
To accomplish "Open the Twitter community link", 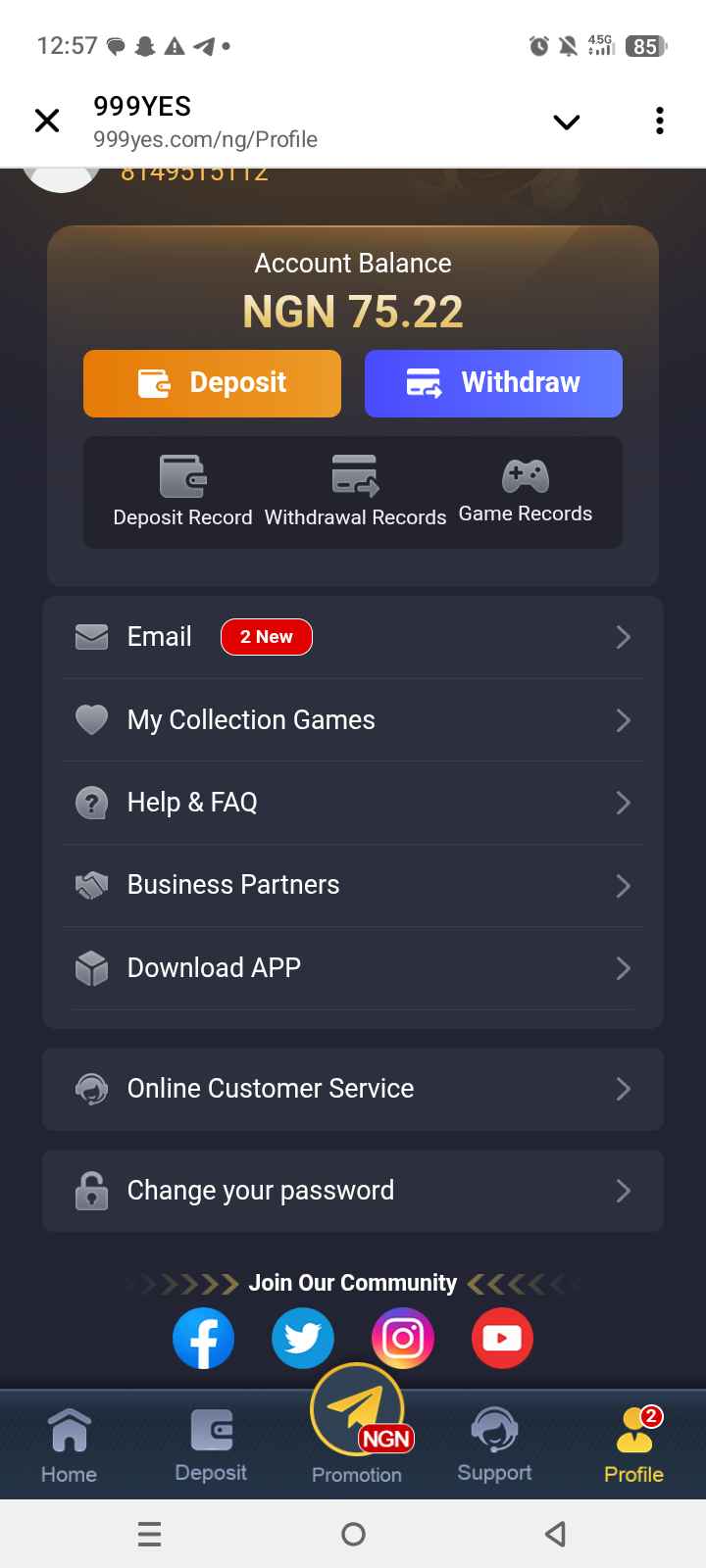I will point(303,1338).
